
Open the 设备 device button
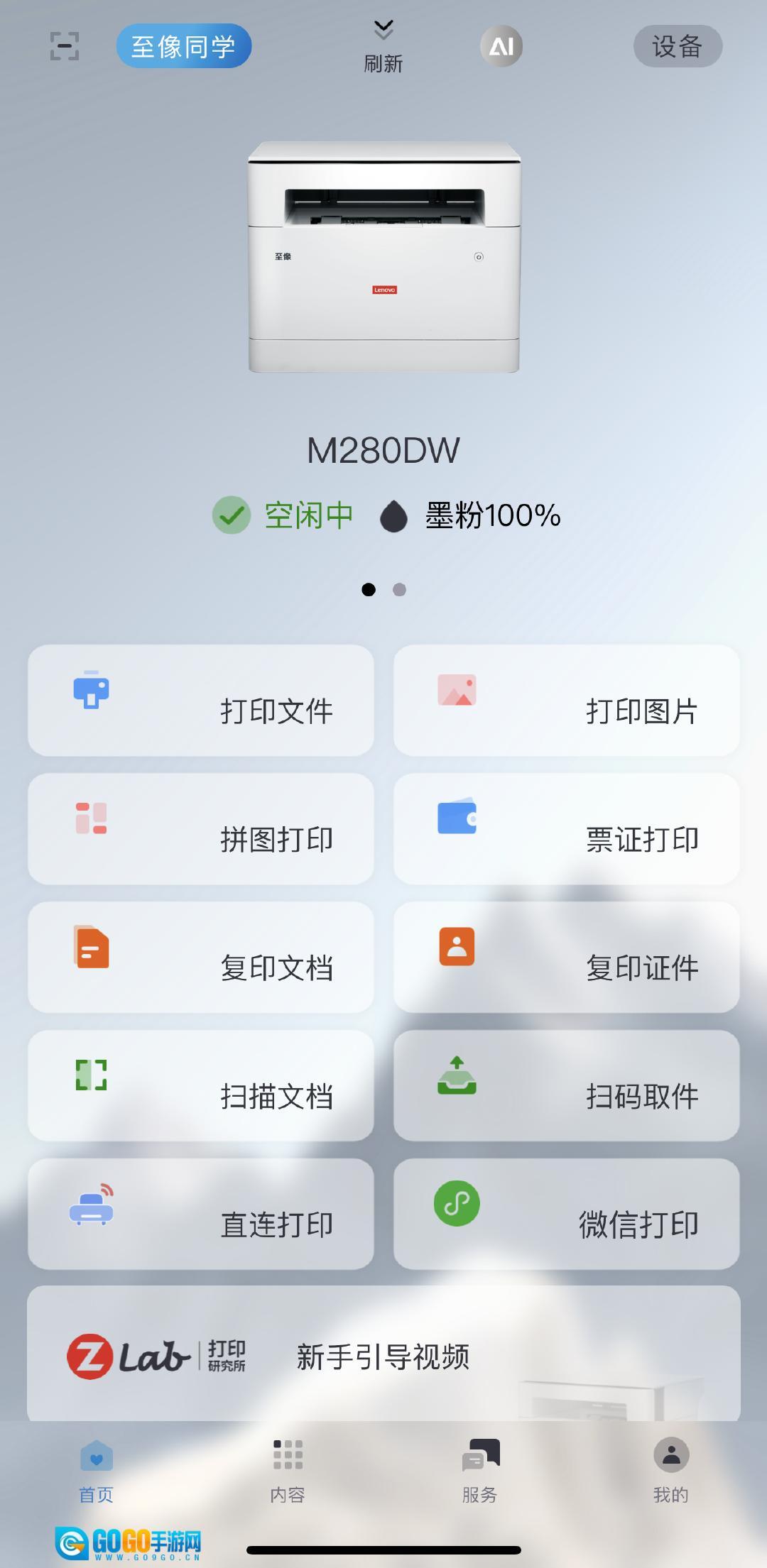(678, 47)
